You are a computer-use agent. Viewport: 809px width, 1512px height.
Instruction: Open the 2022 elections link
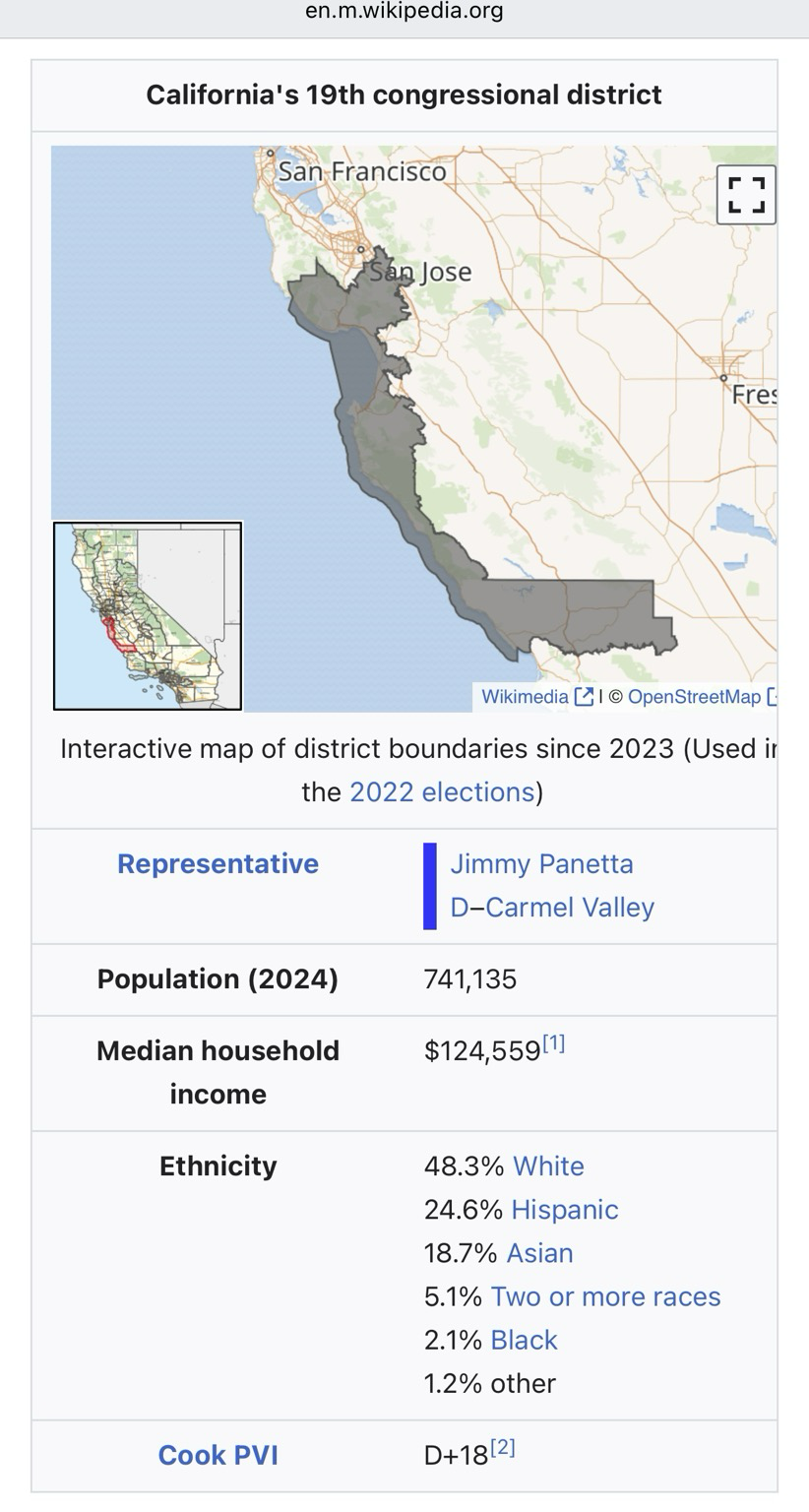(x=442, y=792)
